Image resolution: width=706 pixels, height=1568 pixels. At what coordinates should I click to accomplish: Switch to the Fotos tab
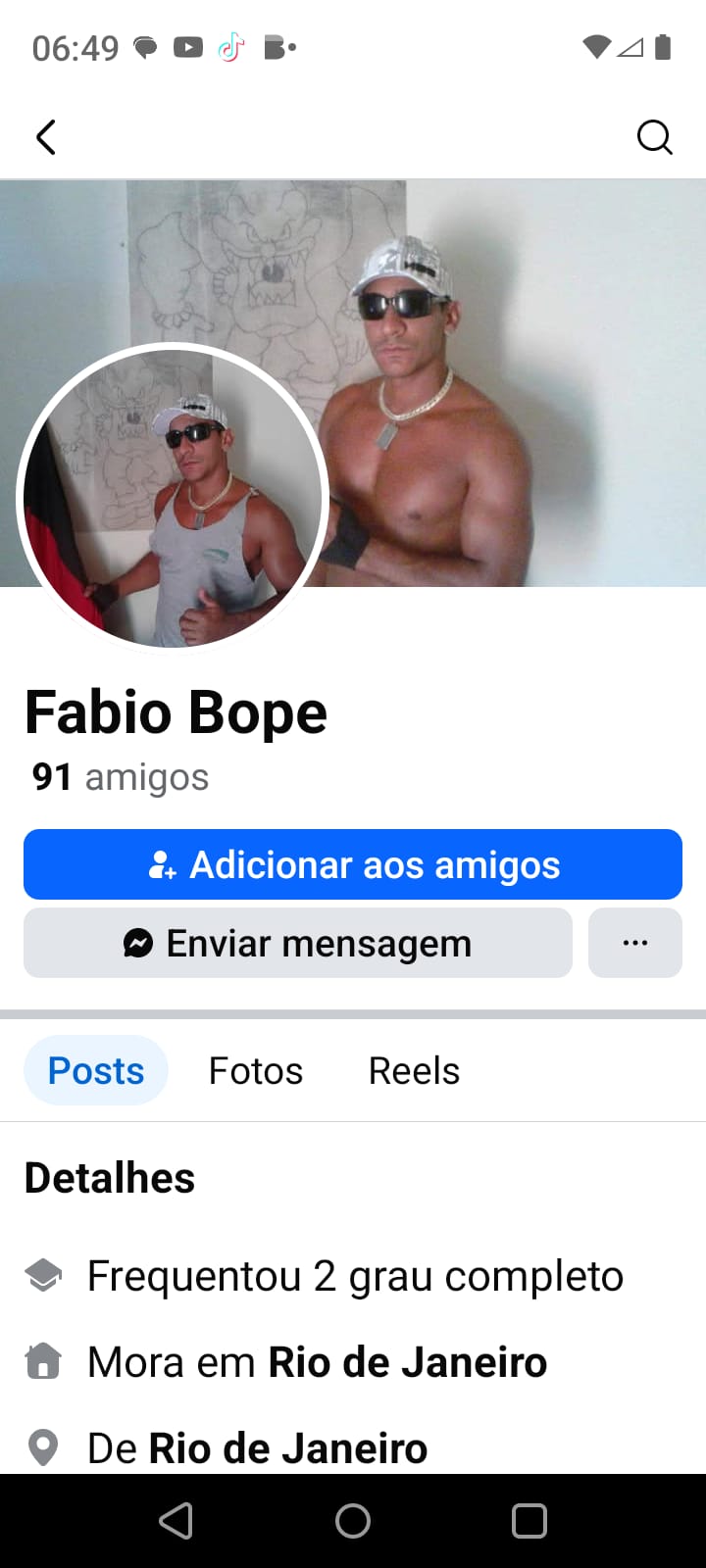[x=256, y=1070]
